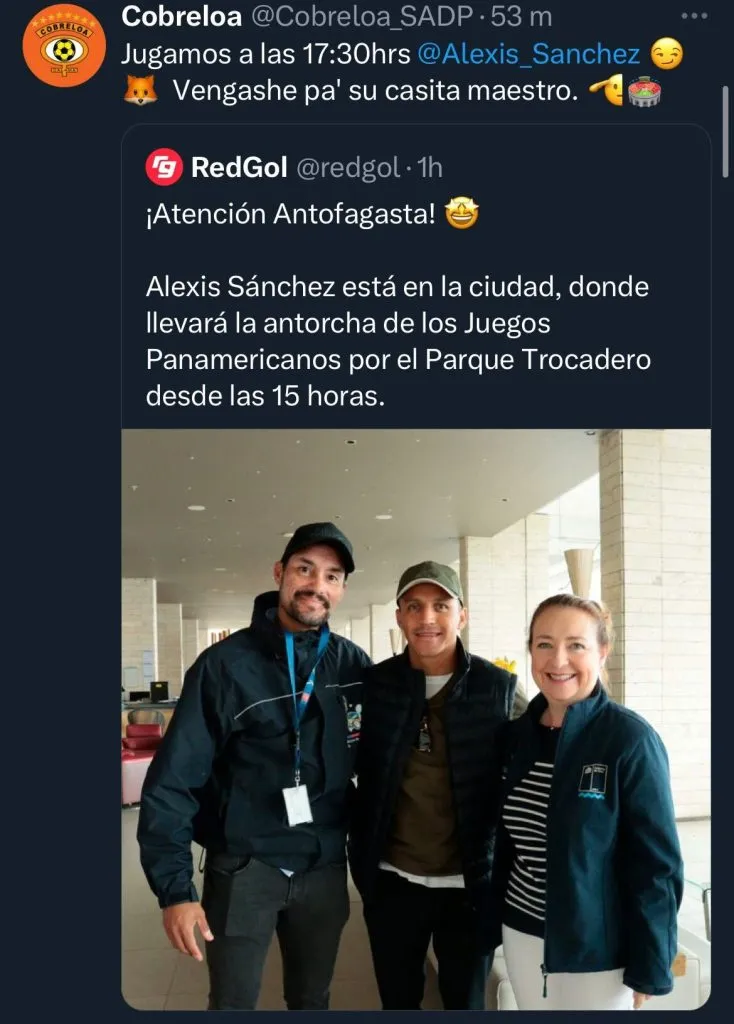Open the @Alexis_Sanchez mention link
Viewport: 734px width, 1024px height.
click(528, 56)
